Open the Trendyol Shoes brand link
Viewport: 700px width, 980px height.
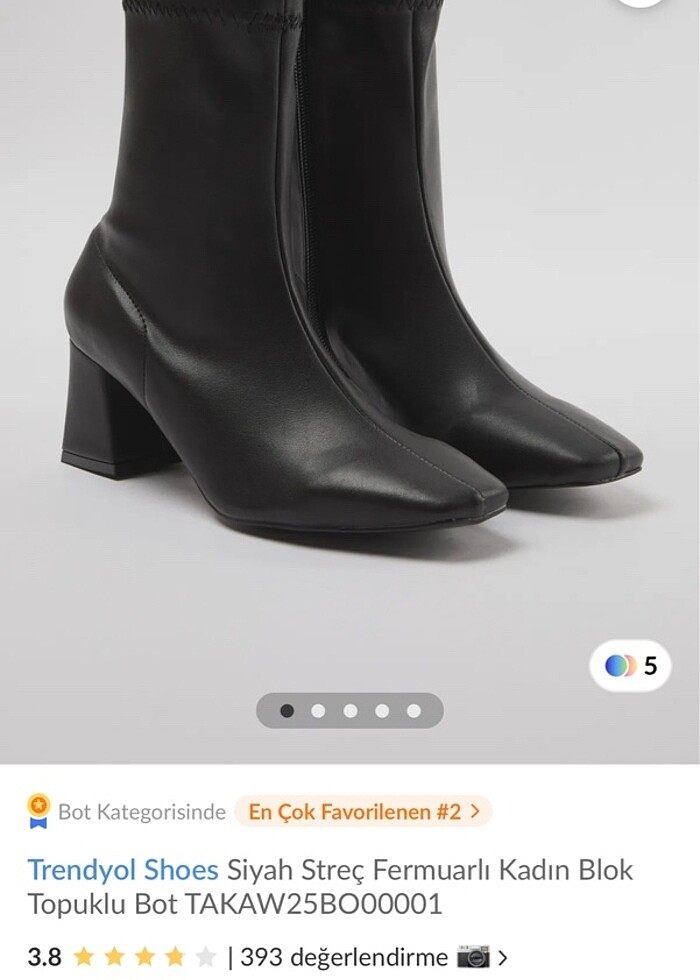pos(122,869)
